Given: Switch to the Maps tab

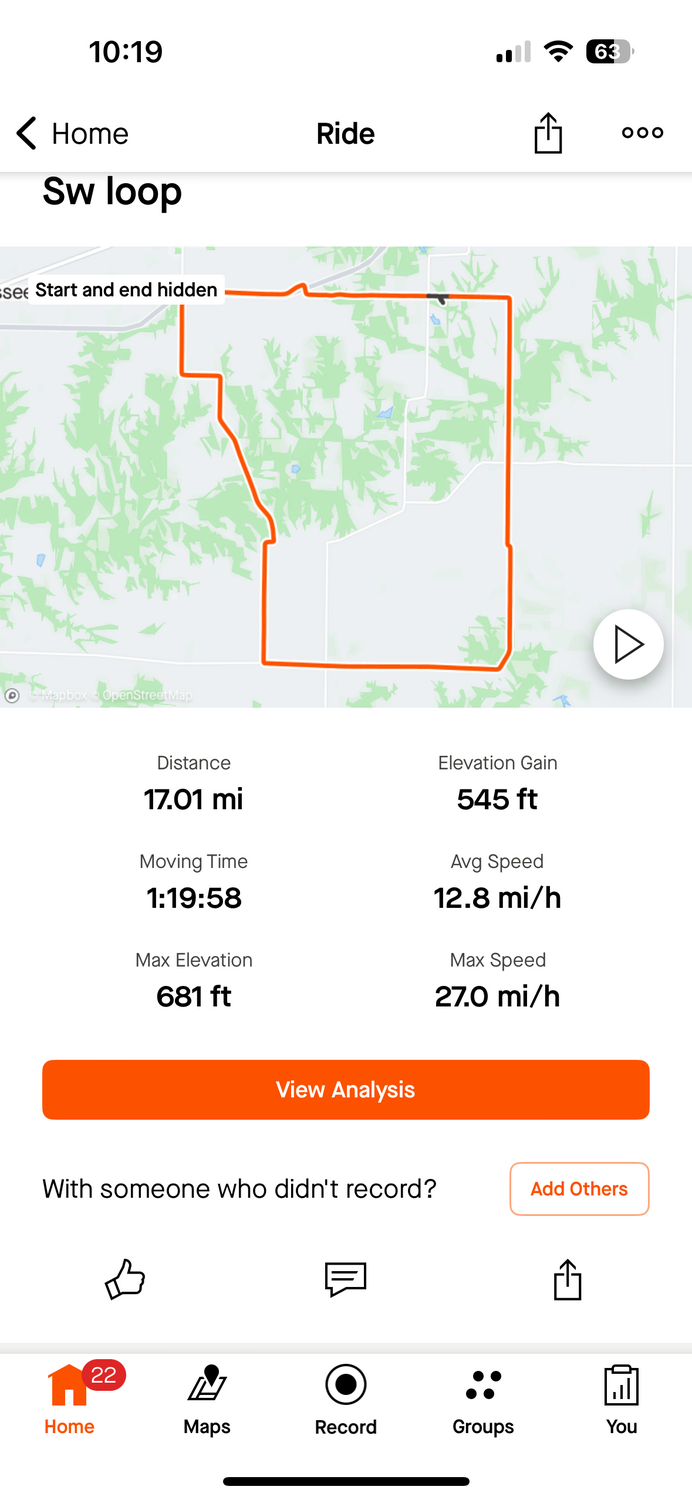Looking at the screenshot, I should tap(207, 1399).
